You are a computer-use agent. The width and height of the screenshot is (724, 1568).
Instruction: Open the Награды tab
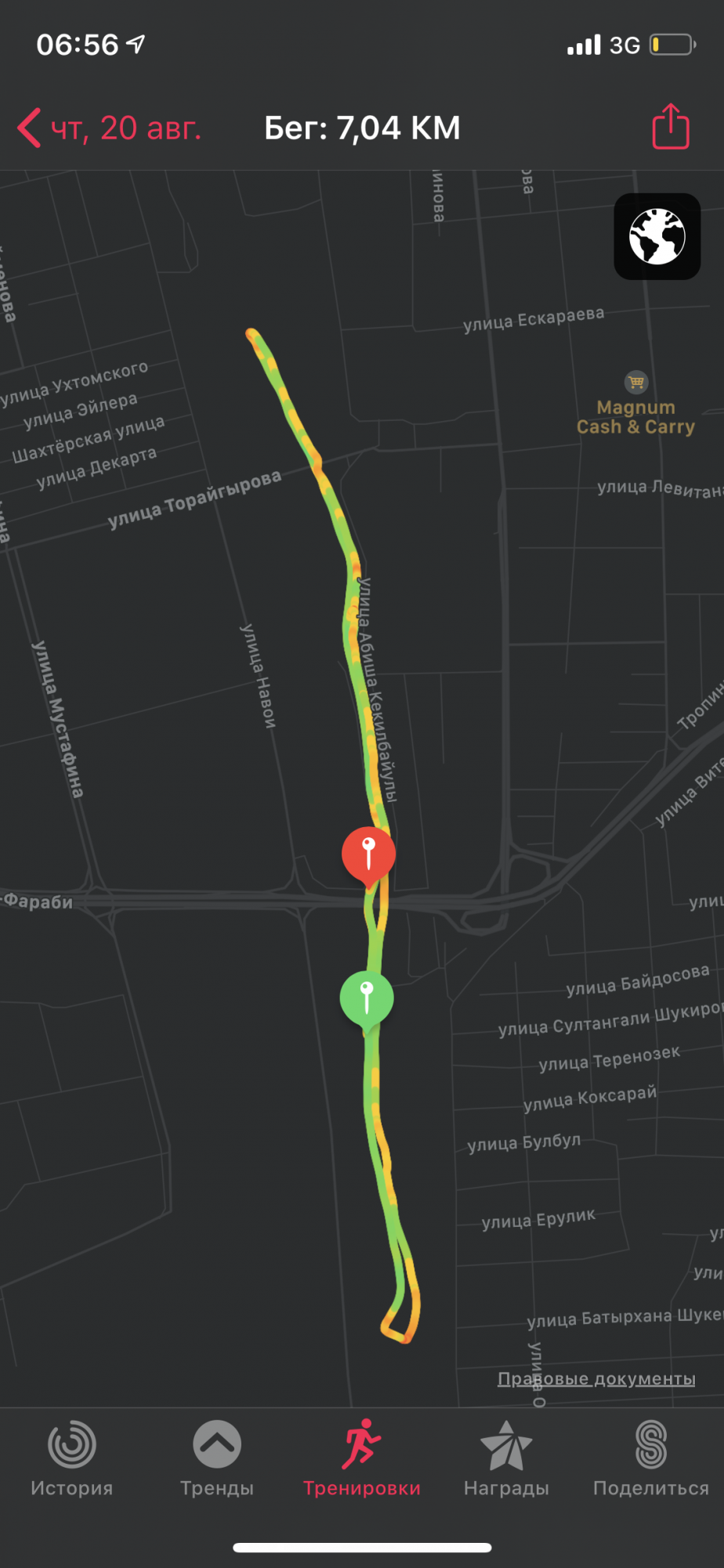tap(506, 1459)
